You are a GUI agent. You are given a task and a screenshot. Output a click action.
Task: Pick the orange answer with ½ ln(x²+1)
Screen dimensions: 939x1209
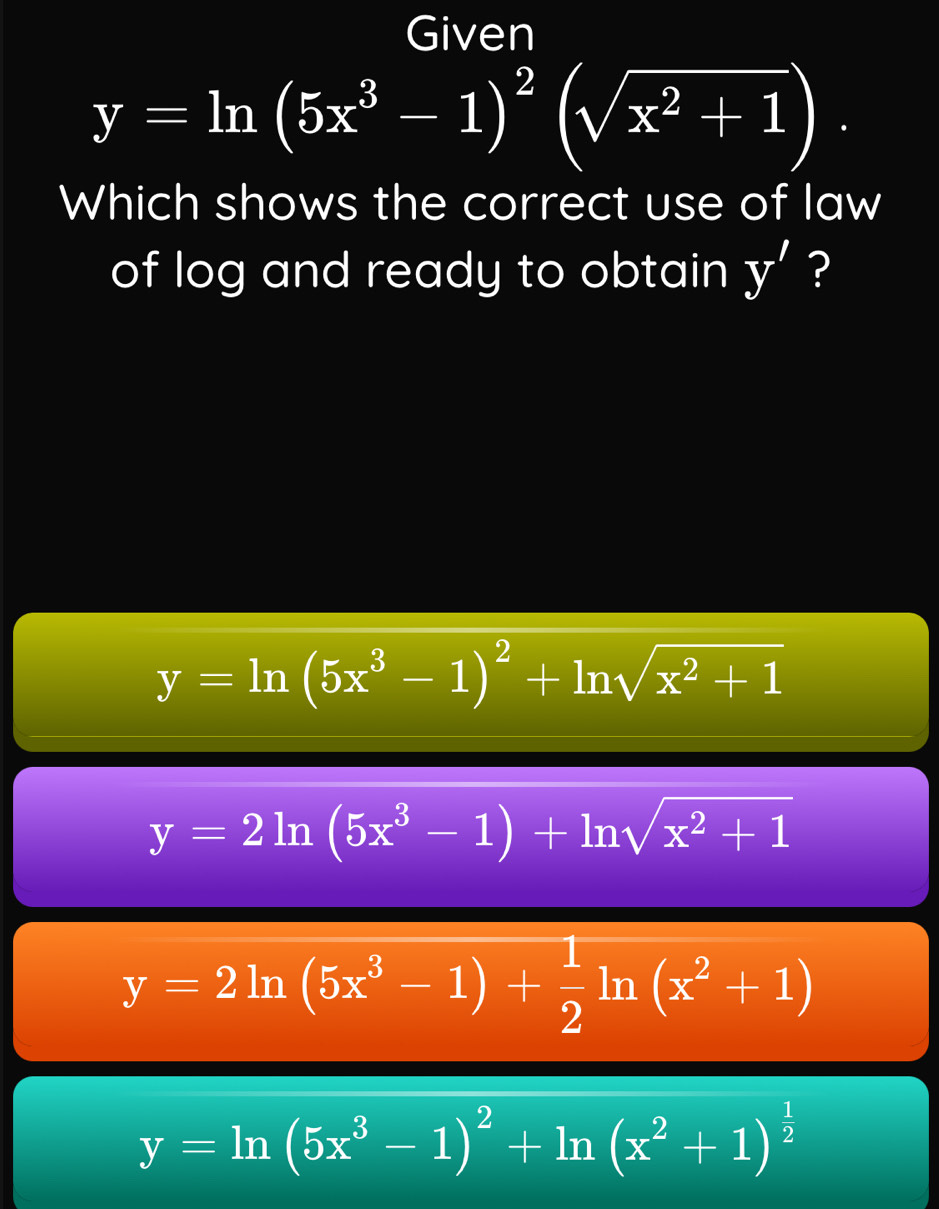(x=470, y=990)
